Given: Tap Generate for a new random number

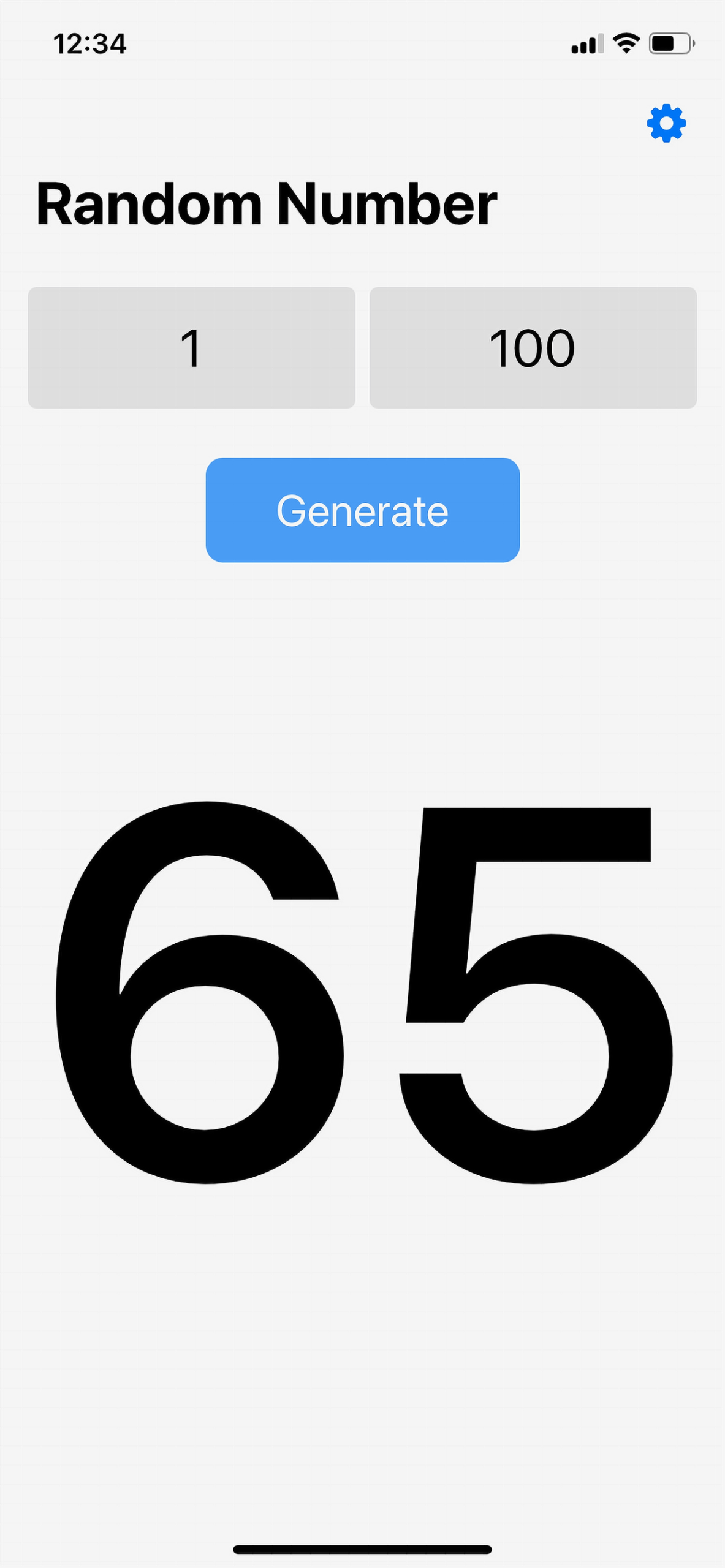Looking at the screenshot, I should pos(363,510).
